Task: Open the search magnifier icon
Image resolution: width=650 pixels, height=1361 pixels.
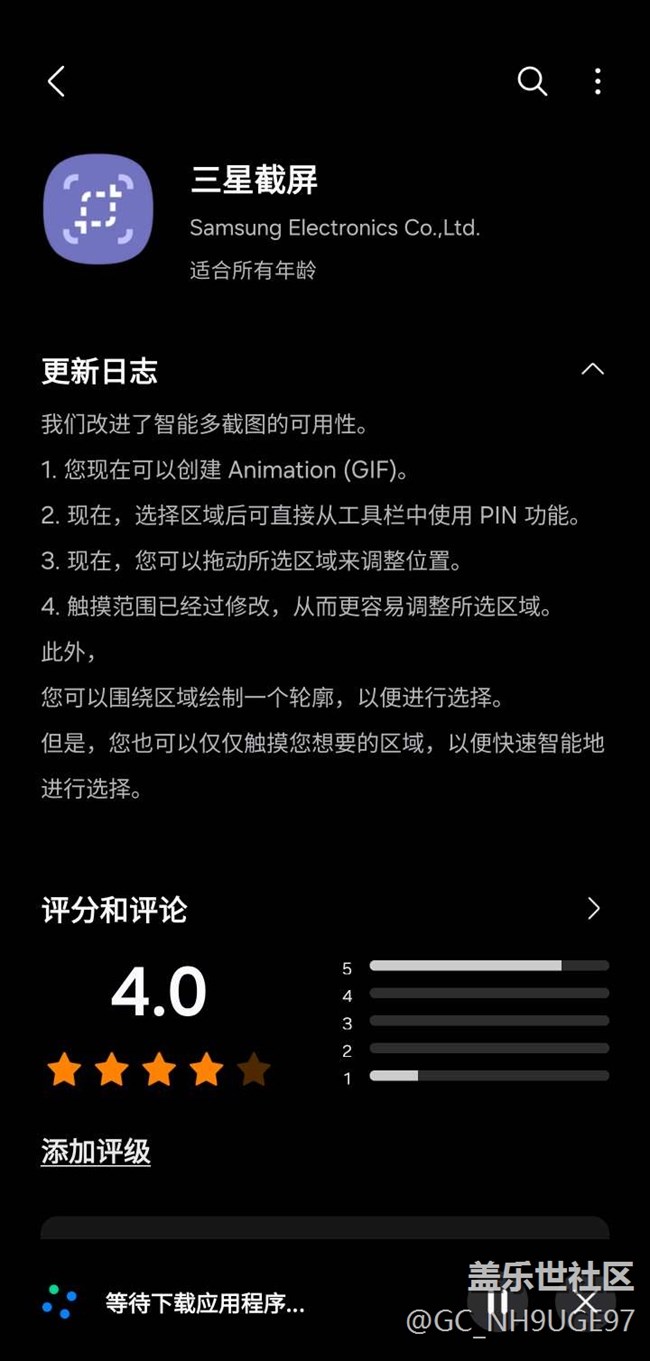Action: point(532,81)
